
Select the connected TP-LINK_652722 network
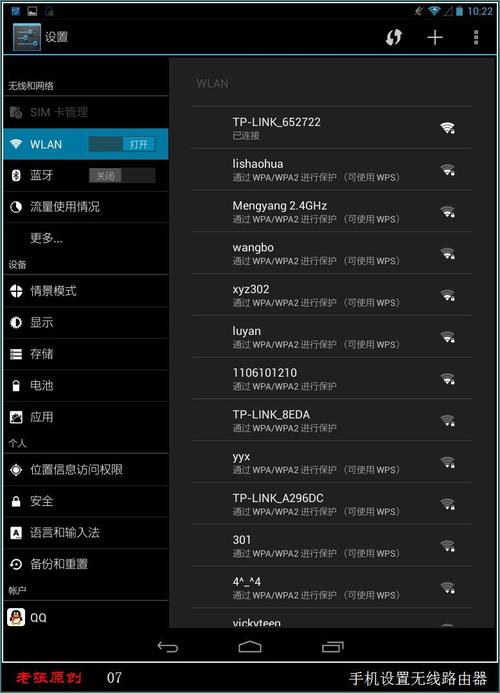[332, 127]
